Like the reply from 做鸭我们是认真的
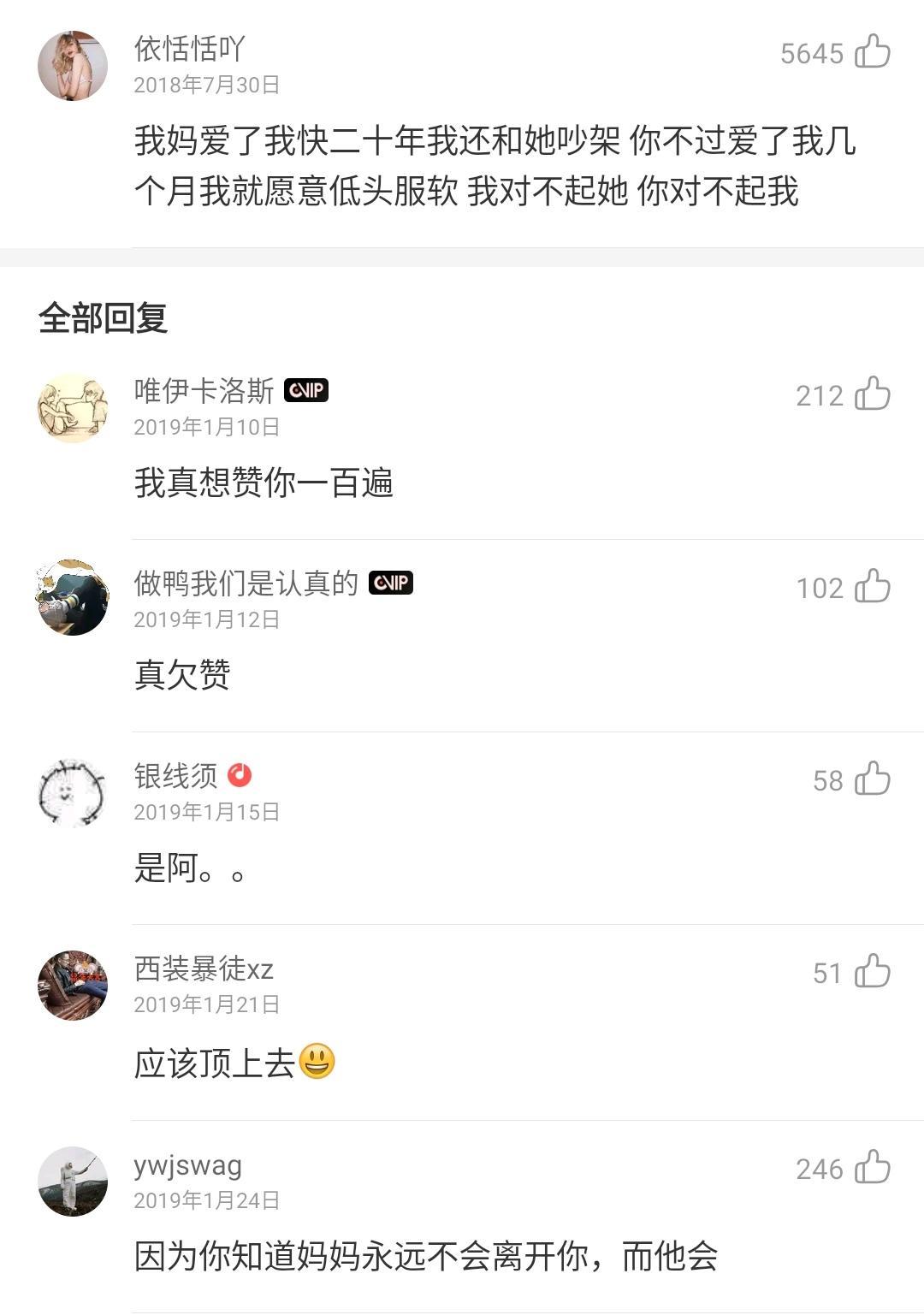This screenshot has height=1315, width=924. click(x=872, y=586)
